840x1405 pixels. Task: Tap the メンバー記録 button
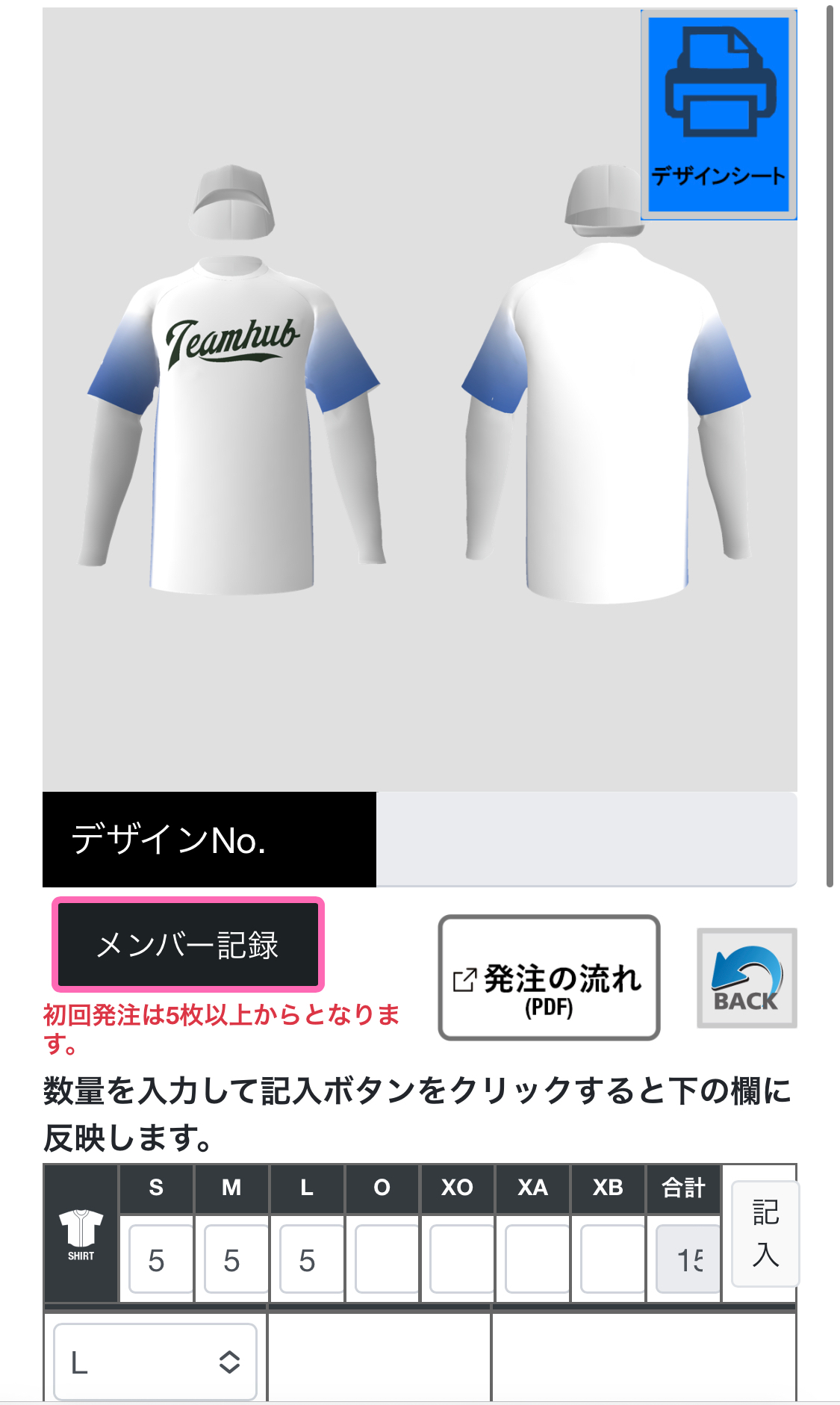(187, 945)
